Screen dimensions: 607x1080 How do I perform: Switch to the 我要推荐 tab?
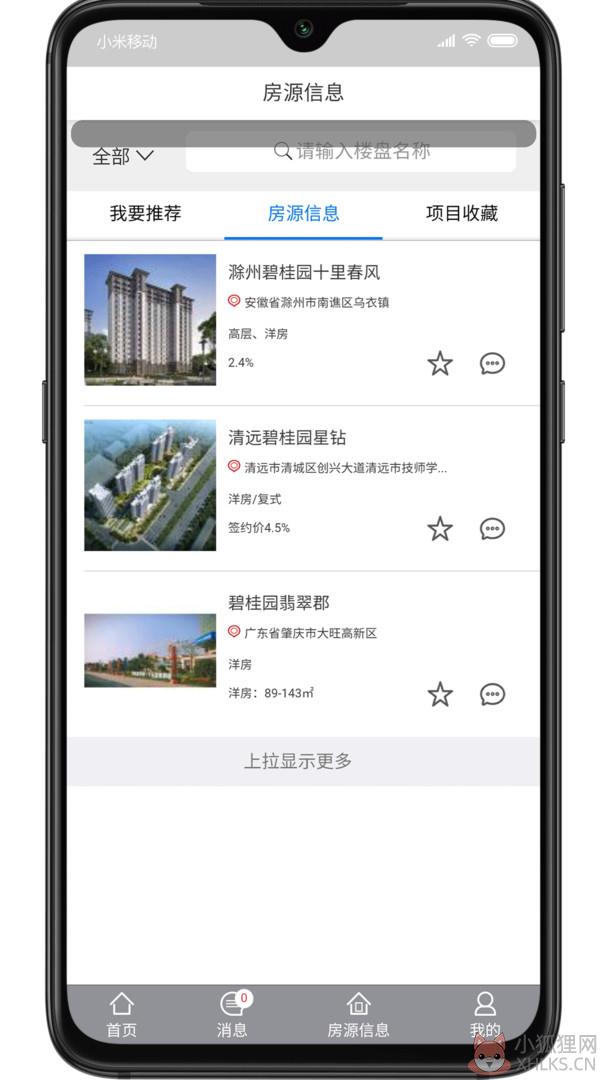[145, 214]
